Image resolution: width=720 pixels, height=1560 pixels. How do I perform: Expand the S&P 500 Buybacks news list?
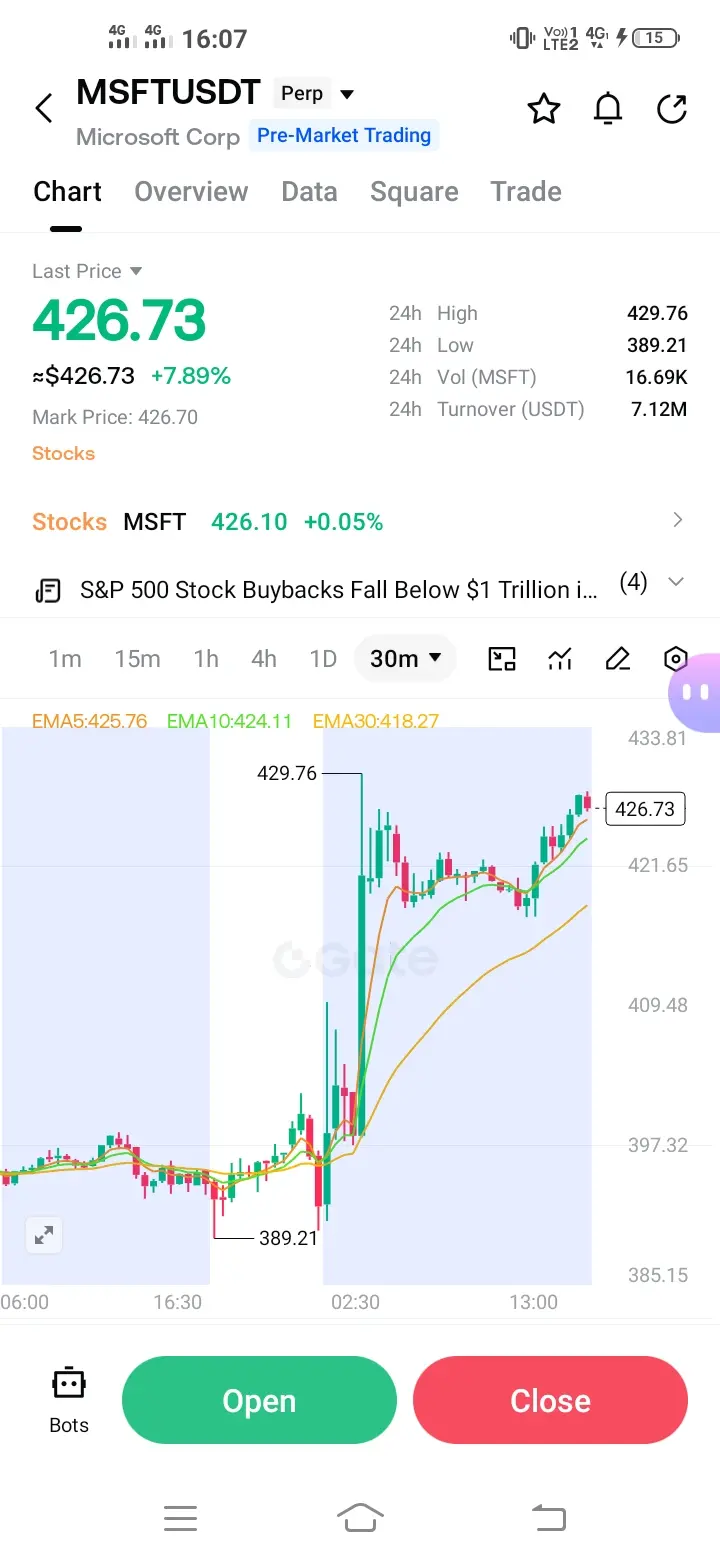[675, 582]
